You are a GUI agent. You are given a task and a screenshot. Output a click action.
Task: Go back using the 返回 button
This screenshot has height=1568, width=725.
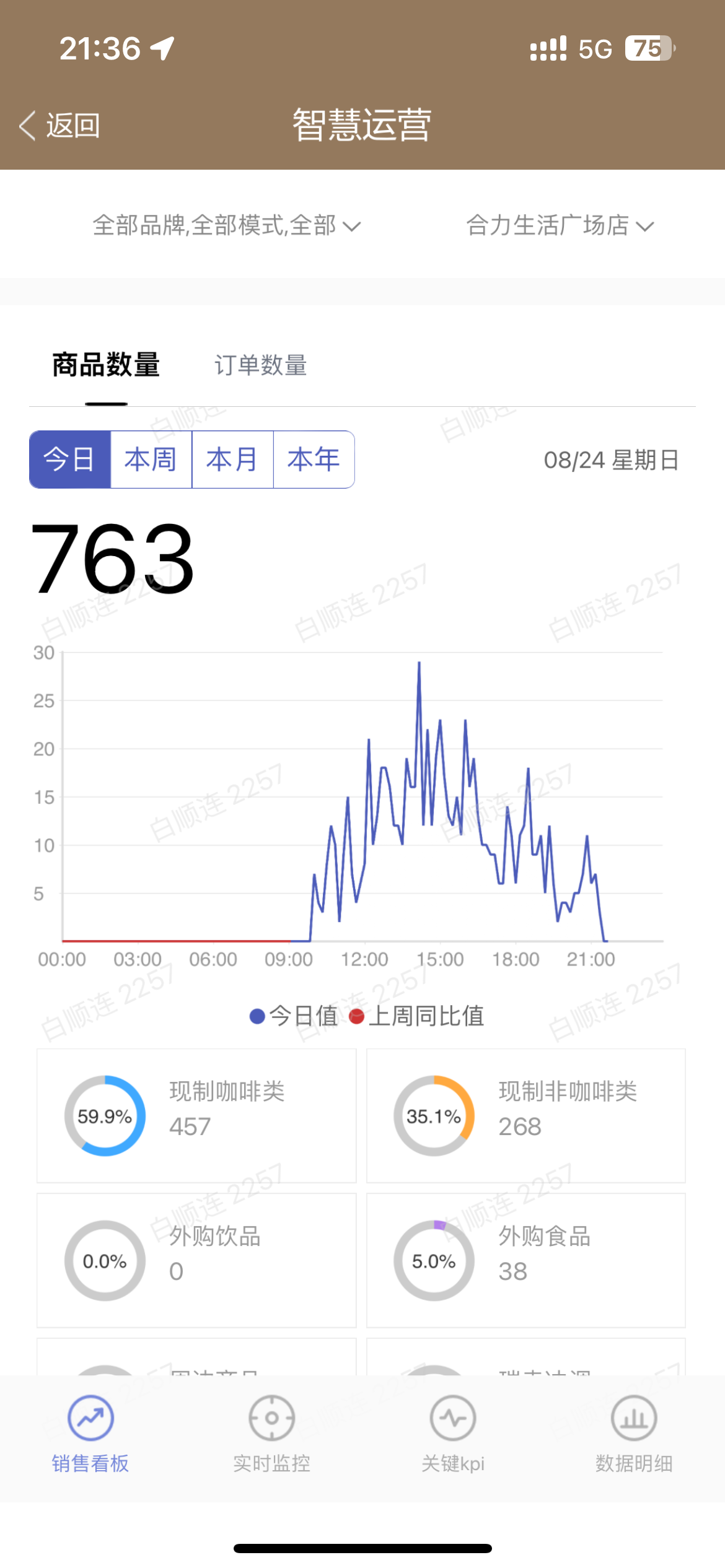[60, 126]
